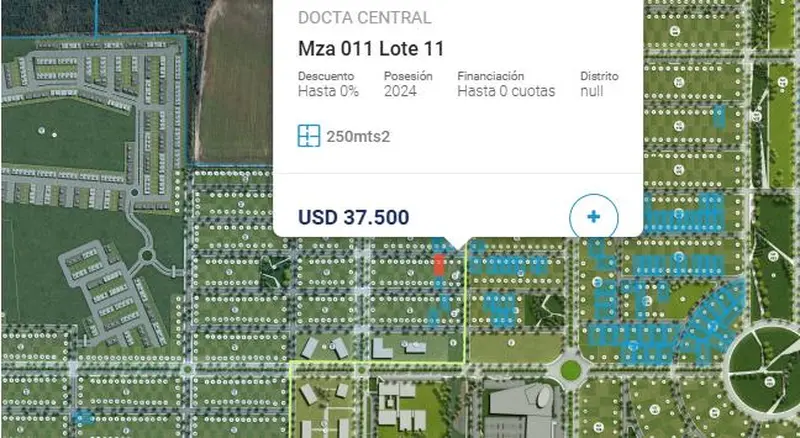Viewport: 800px width, 438px height.
Task: Tap the plus button beside USD 37.500
Action: tap(593, 217)
